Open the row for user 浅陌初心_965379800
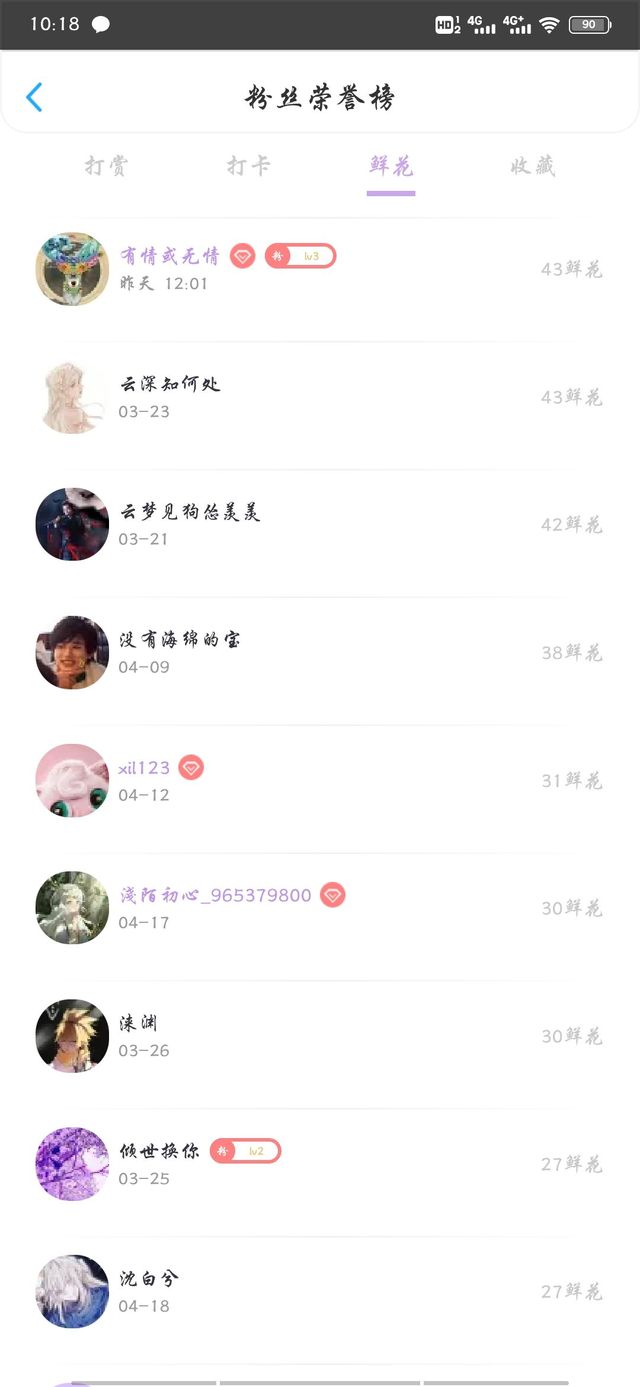 pyautogui.click(x=320, y=909)
